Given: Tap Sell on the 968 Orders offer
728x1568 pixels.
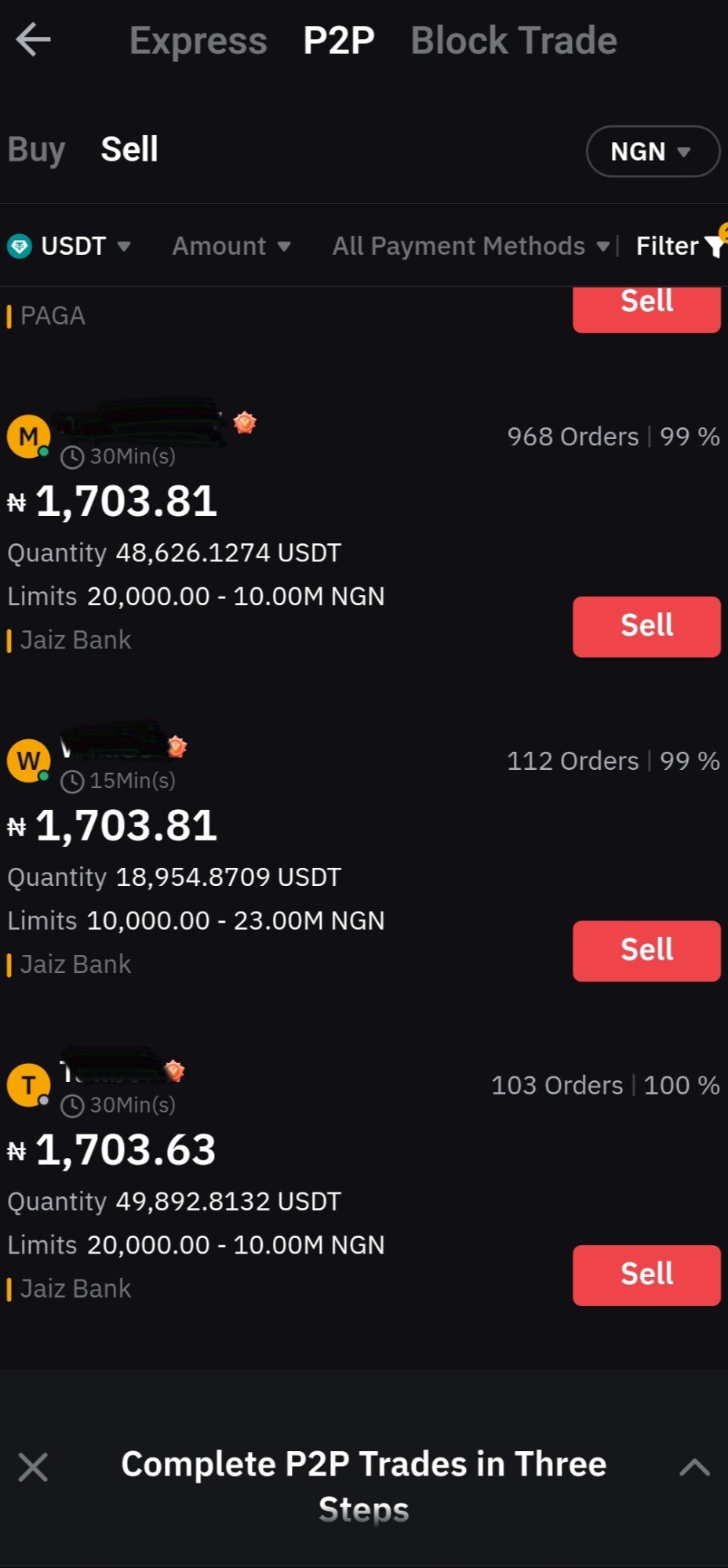Looking at the screenshot, I should pyautogui.click(x=646, y=626).
